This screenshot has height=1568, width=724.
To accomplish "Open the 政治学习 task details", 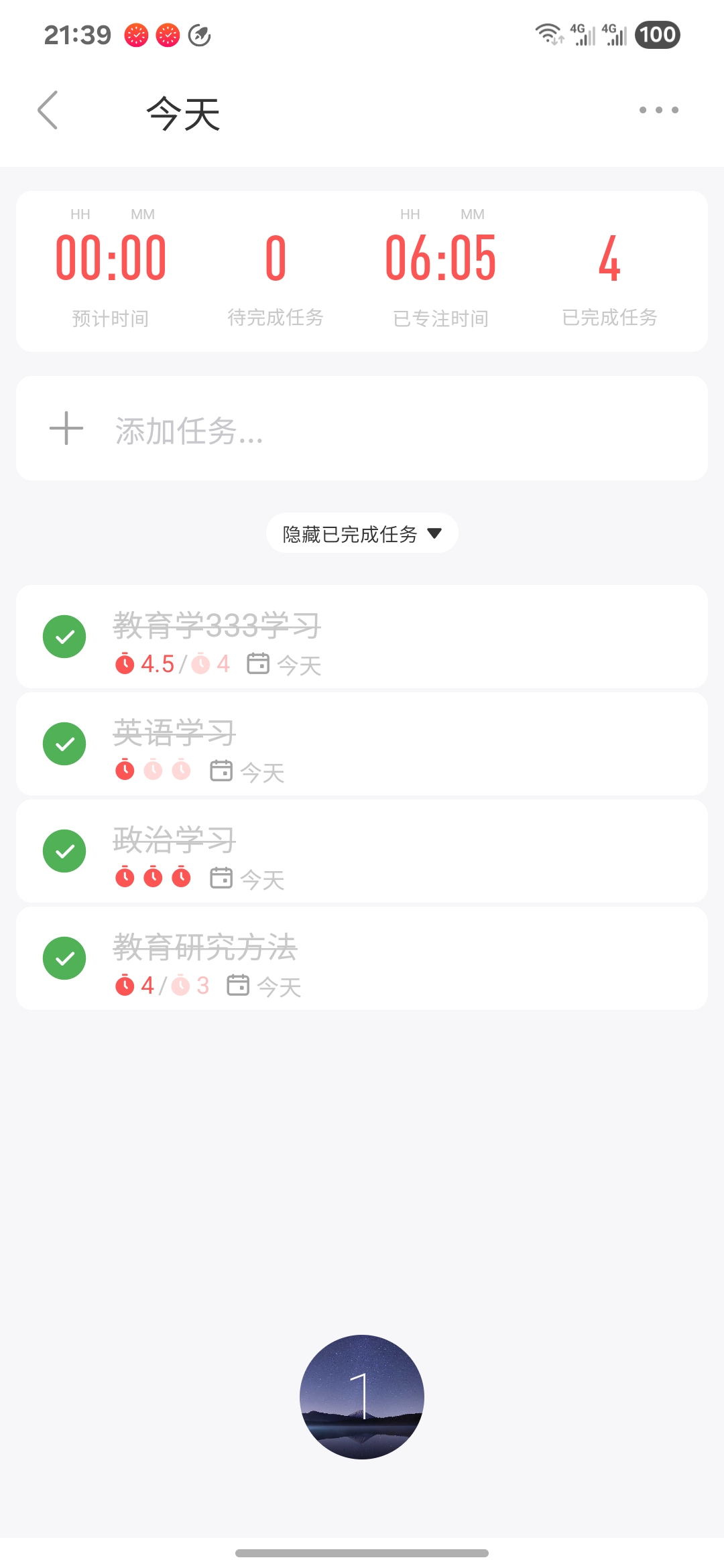I will coord(402,851).
